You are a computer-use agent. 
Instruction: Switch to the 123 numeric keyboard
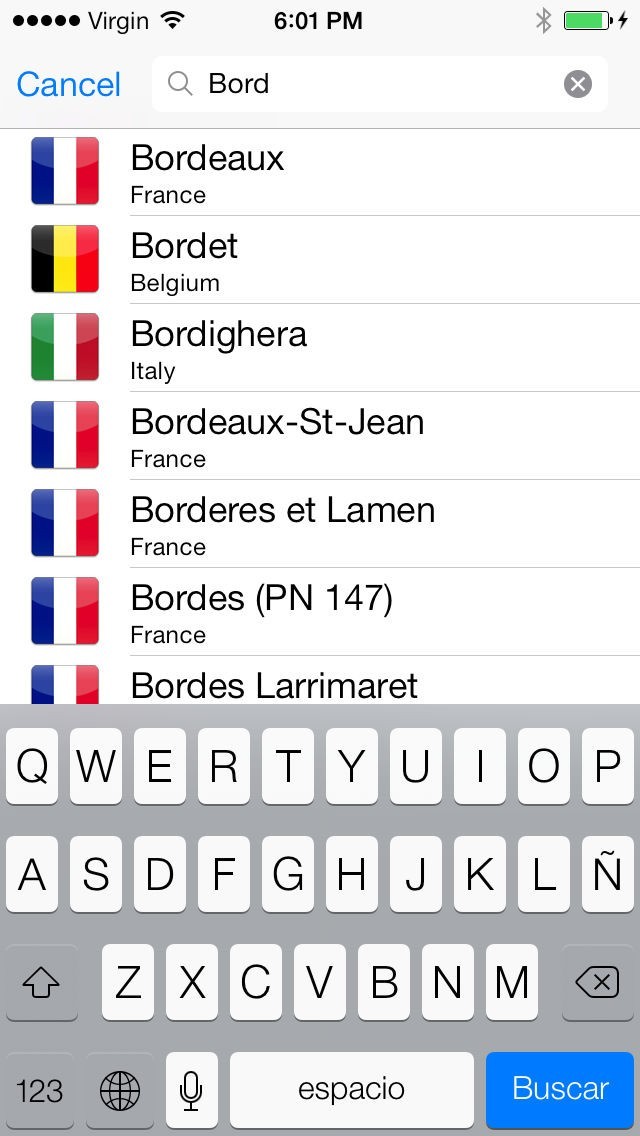(40, 1089)
